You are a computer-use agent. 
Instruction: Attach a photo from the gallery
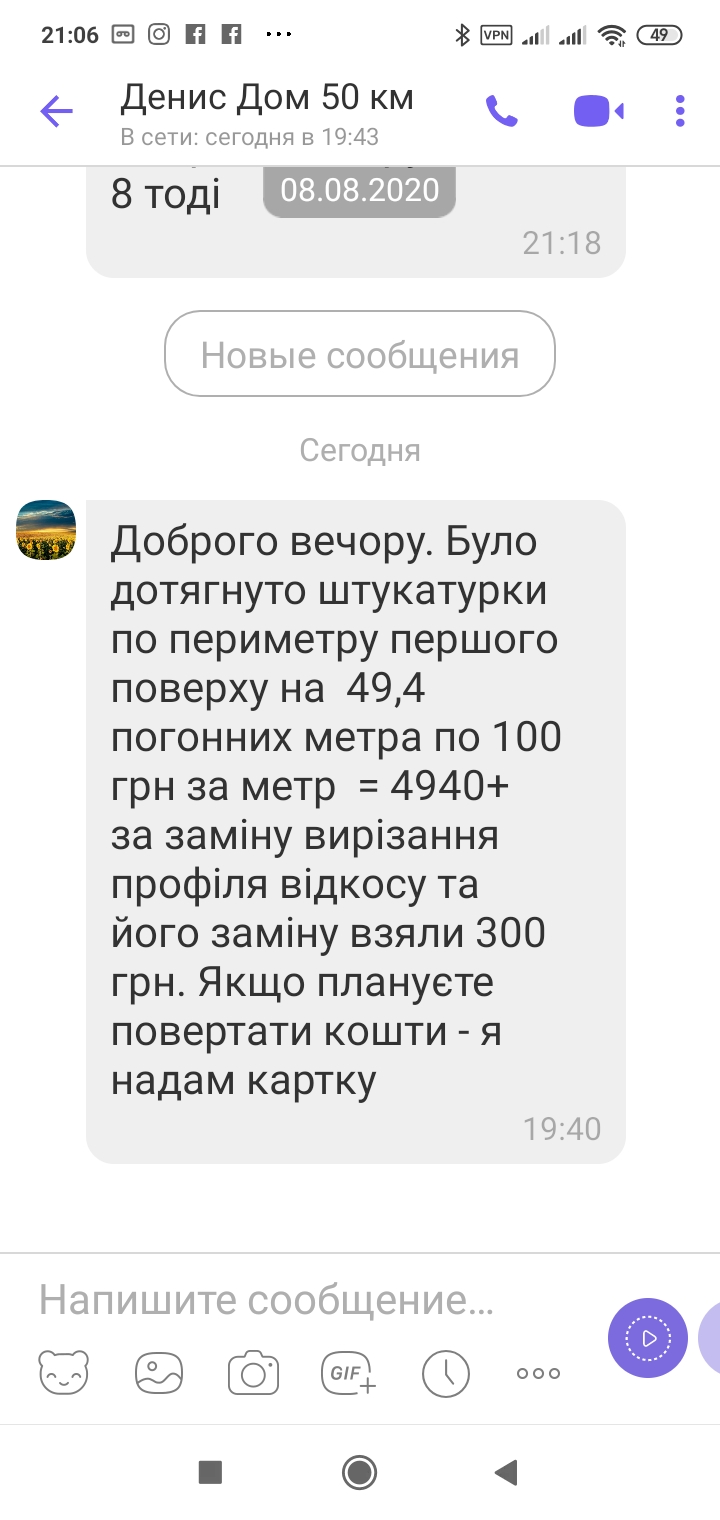159,1372
